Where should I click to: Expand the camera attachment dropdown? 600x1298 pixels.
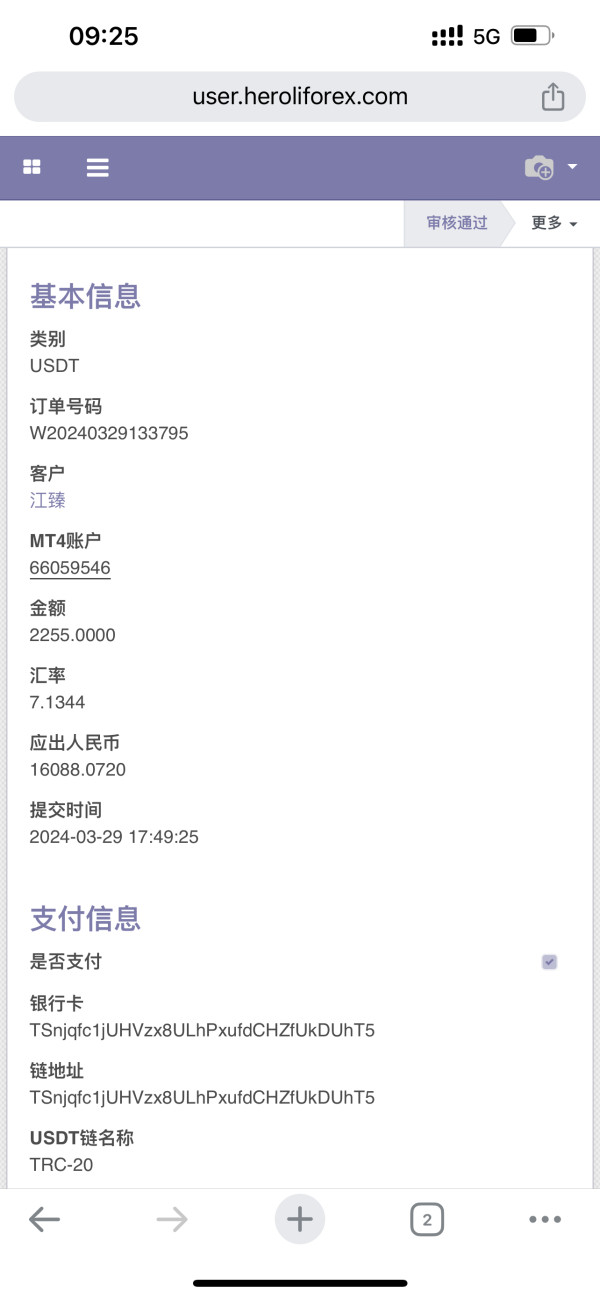coord(551,167)
